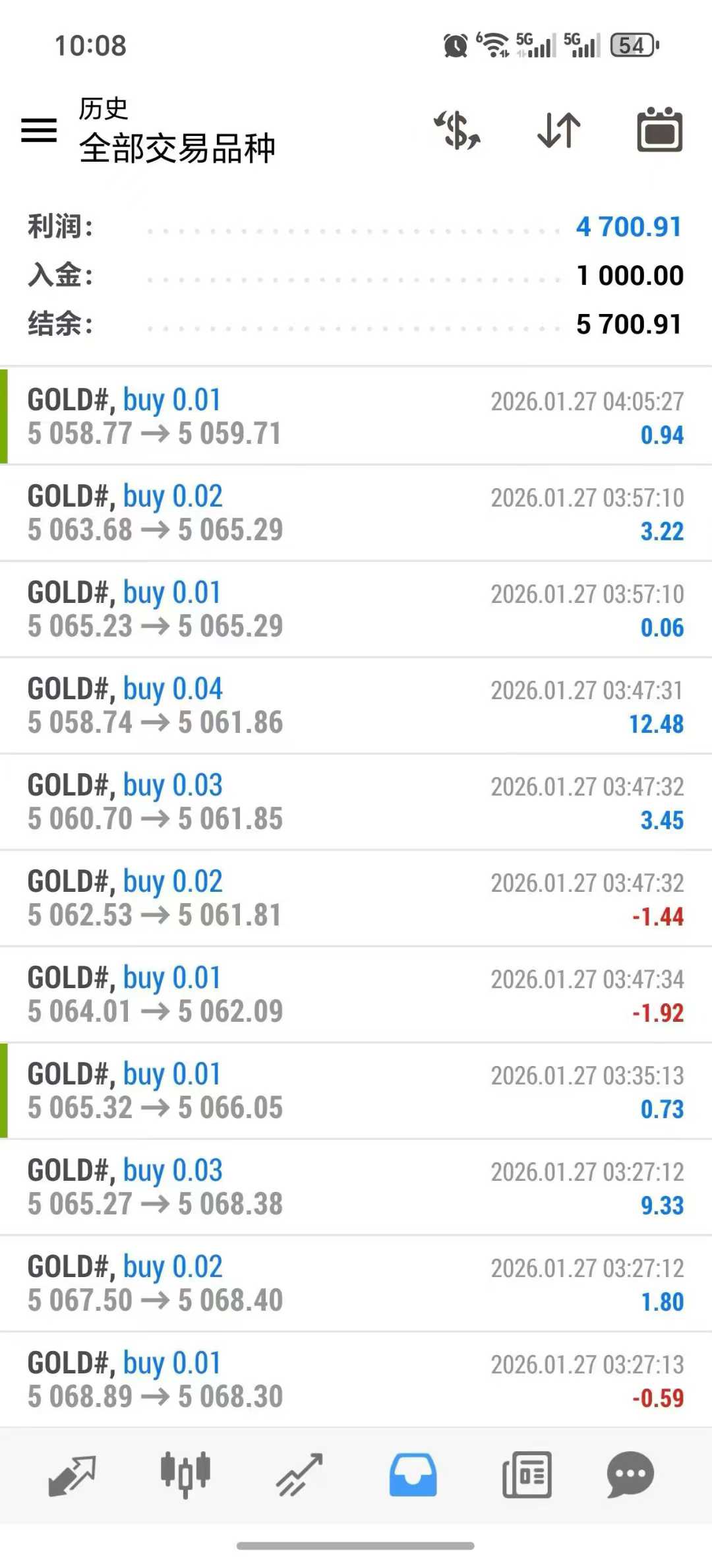Select the History inbox tab
This screenshot has height=1568, width=712.
(413, 1475)
